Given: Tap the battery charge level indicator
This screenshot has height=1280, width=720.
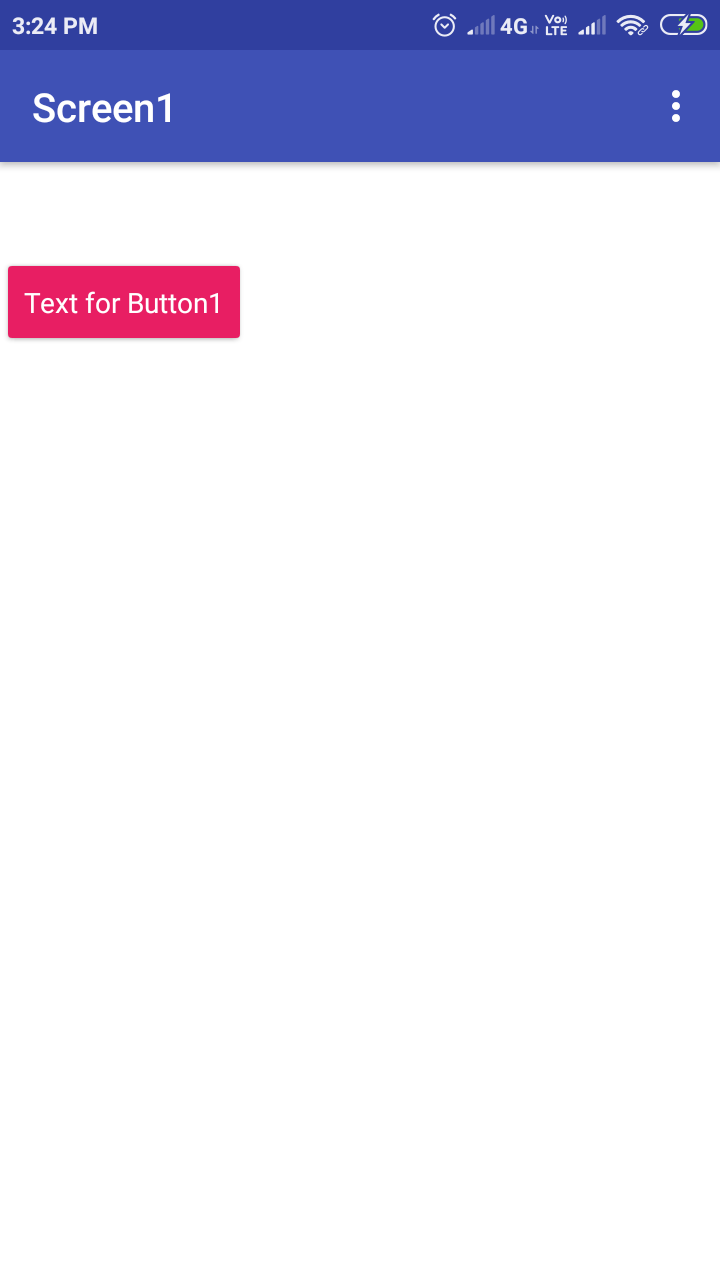Looking at the screenshot, I should 683,25.
